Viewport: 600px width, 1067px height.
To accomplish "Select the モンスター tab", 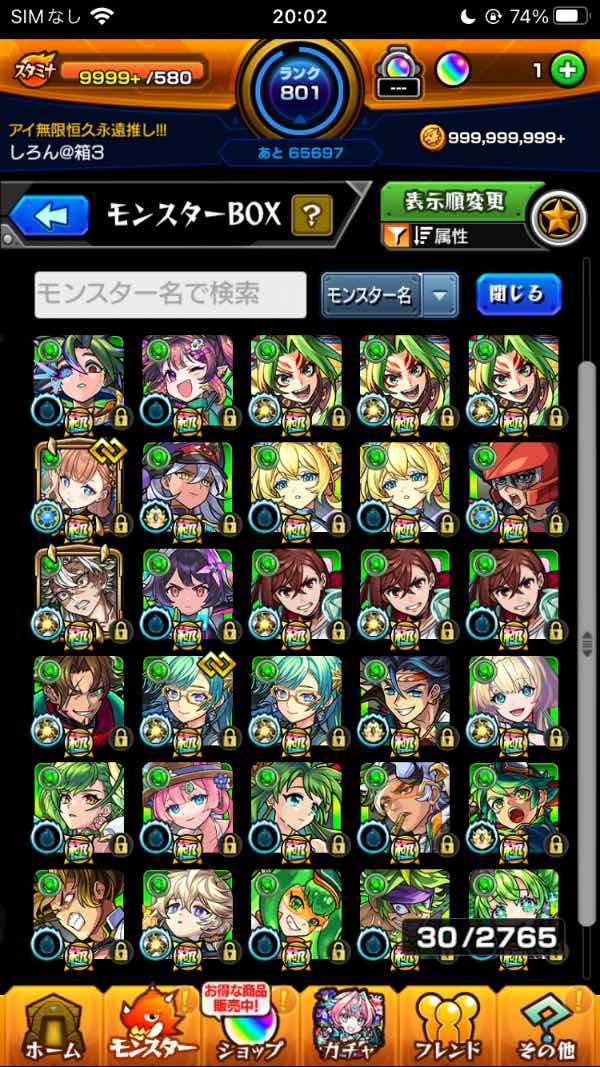I will 150,1025.
